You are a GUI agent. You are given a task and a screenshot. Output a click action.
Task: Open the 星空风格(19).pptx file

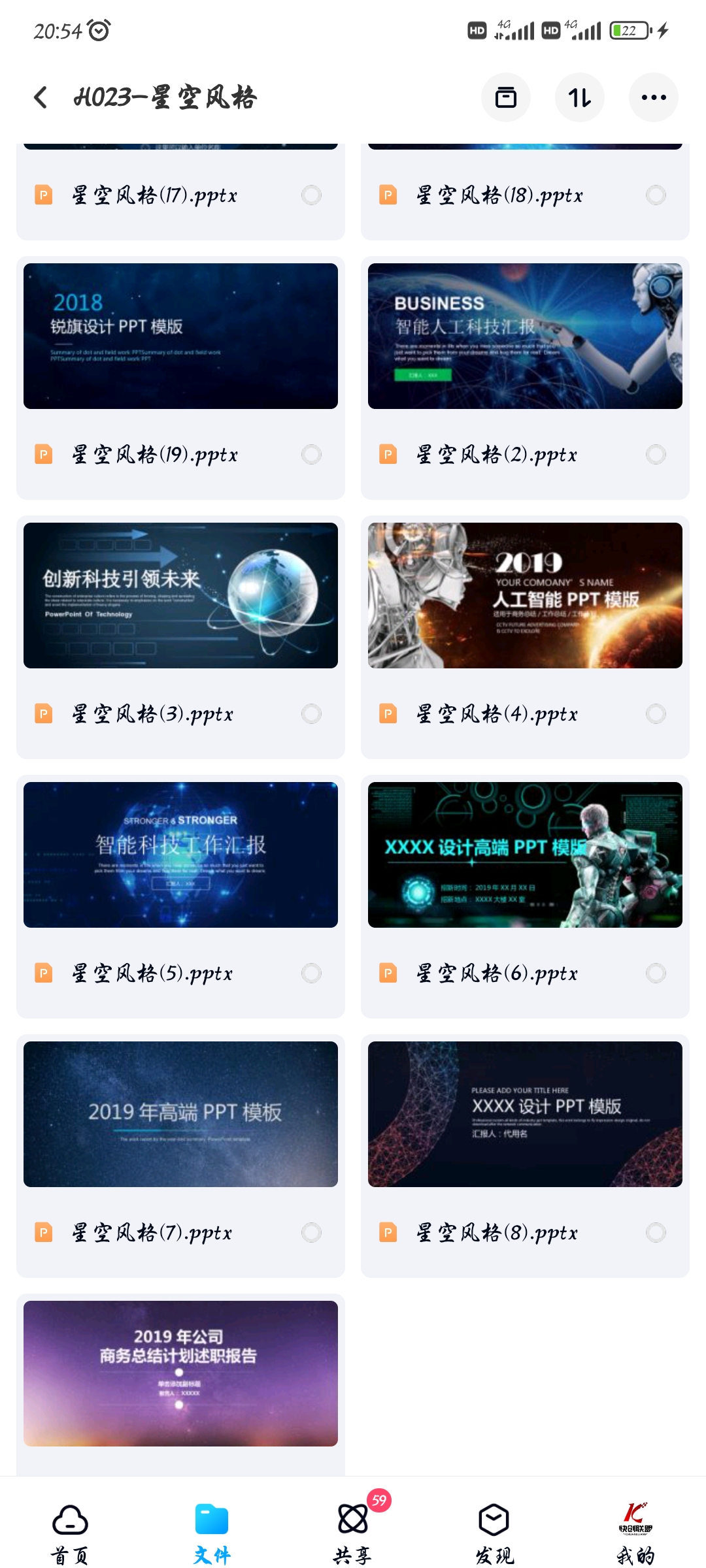tap(180, 336)
